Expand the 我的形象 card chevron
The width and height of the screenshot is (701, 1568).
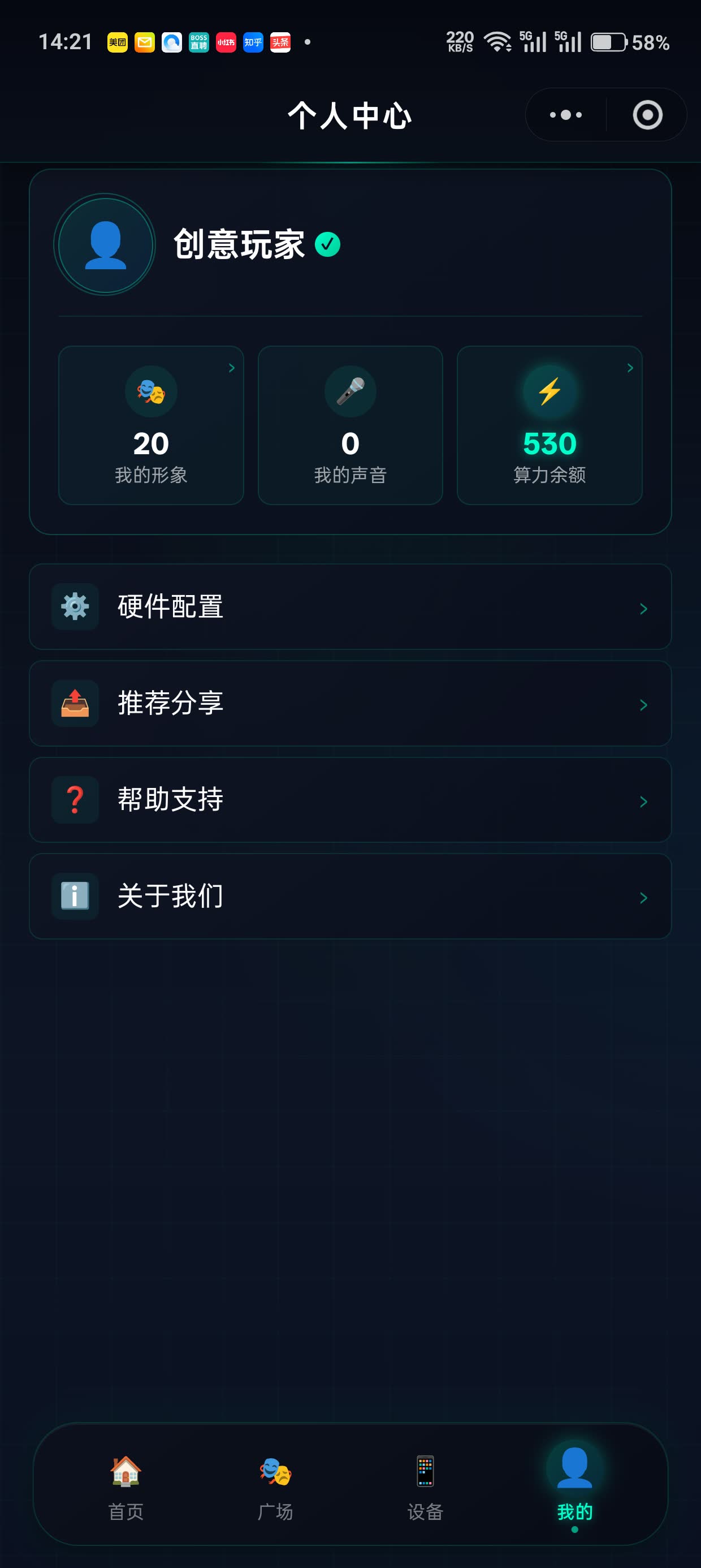tap(232, 368)
